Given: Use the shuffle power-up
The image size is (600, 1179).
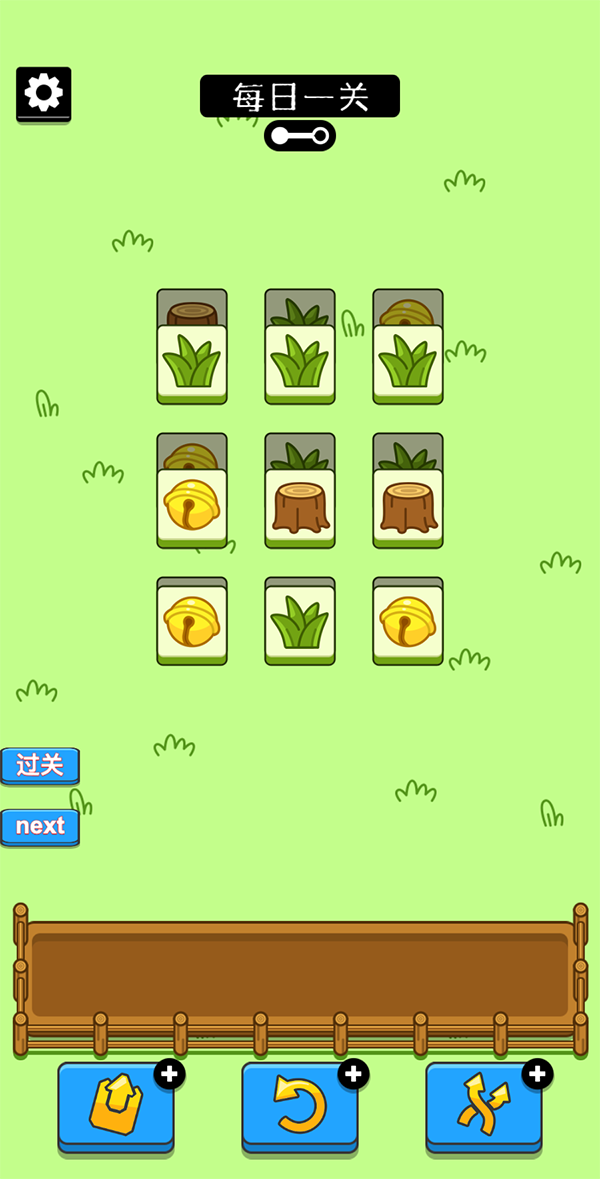Looking at the screenshot, I should coord(484,1106).
